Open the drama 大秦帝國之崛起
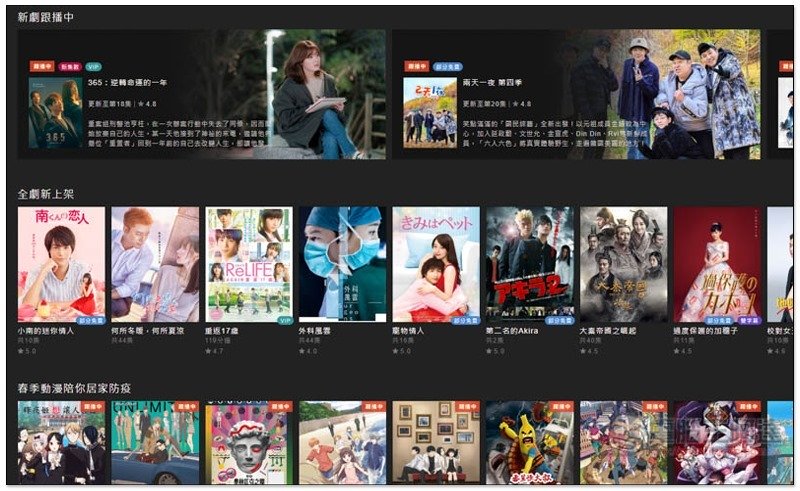 pos(623,264)
